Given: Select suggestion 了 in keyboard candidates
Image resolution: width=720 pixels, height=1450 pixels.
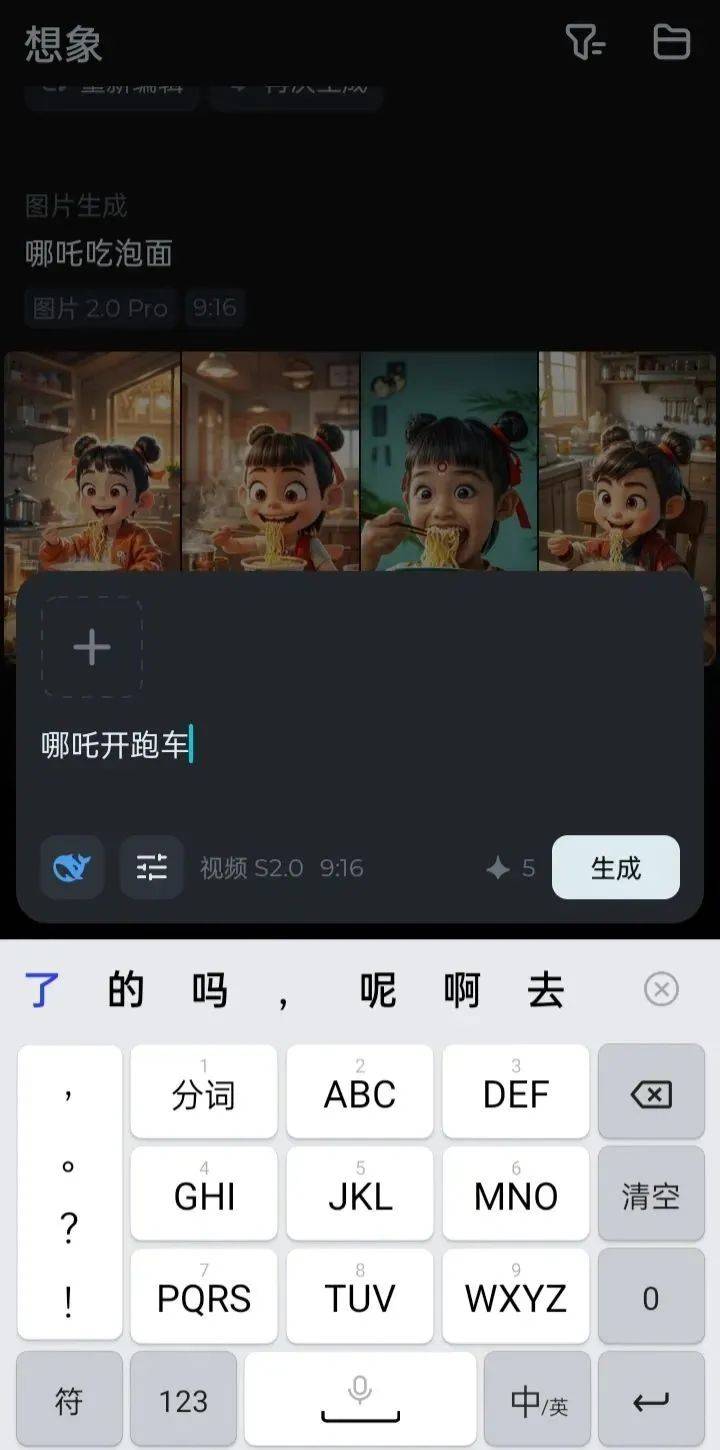Looking at the screenshot, I should 42,991.
